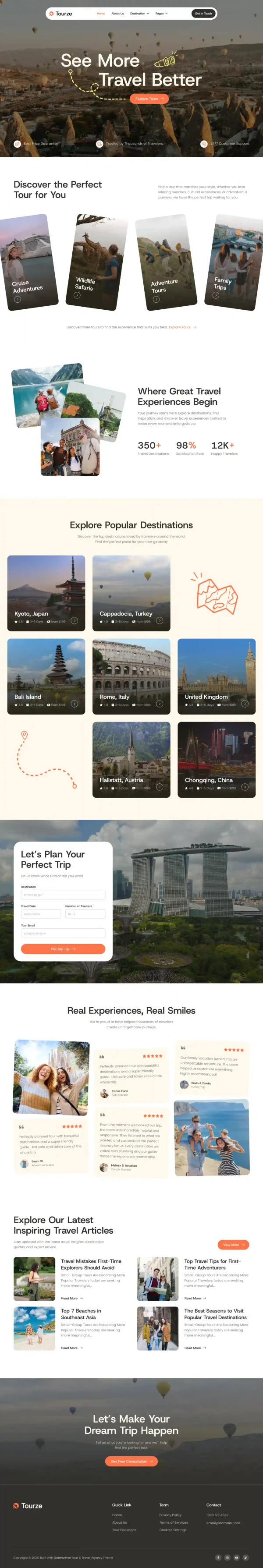Select the Rome, Italy destination card
This screenshot has height=1568, width=263.
[x=131, y=676]
